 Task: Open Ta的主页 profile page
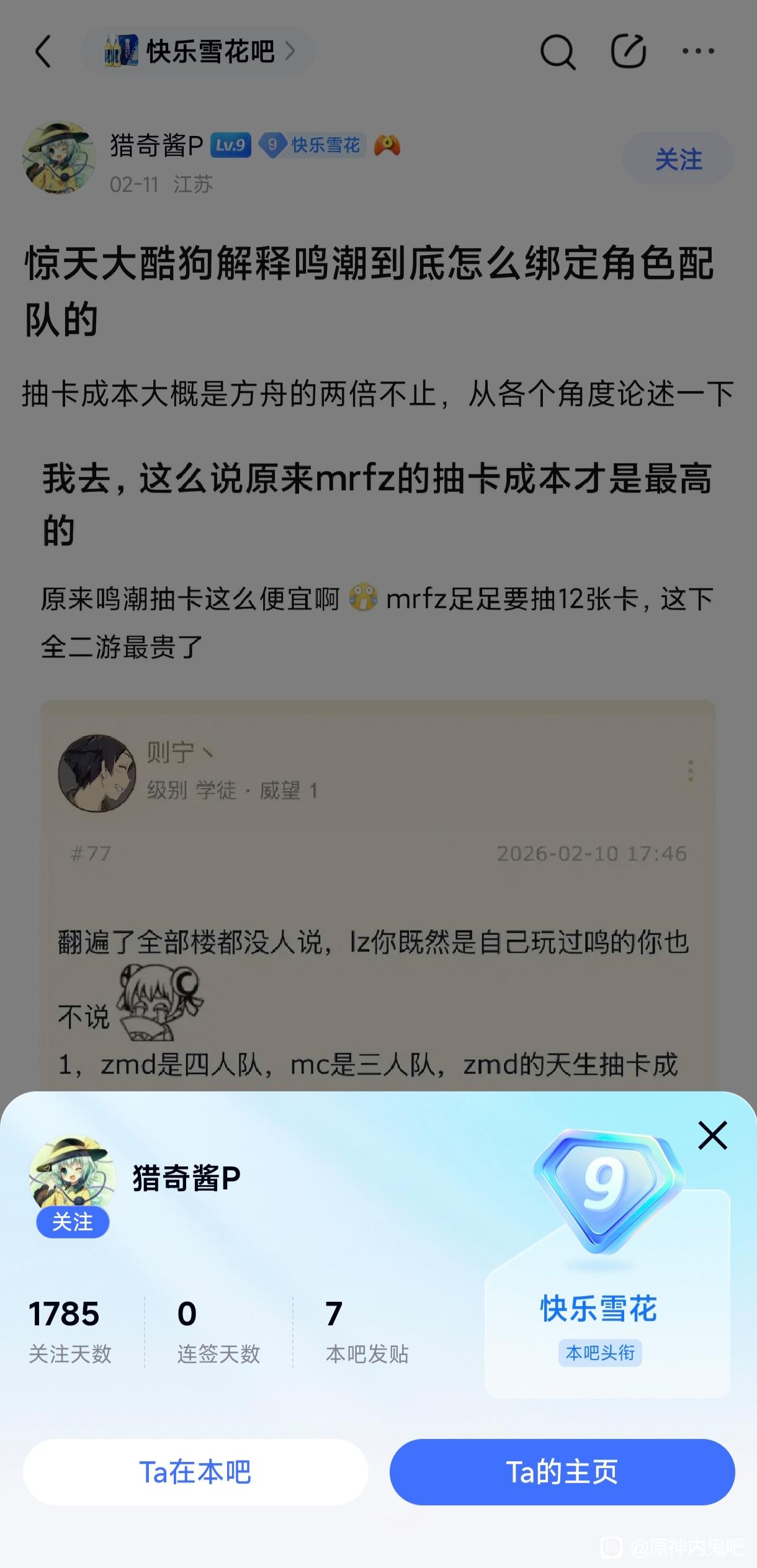(562, 1472)
